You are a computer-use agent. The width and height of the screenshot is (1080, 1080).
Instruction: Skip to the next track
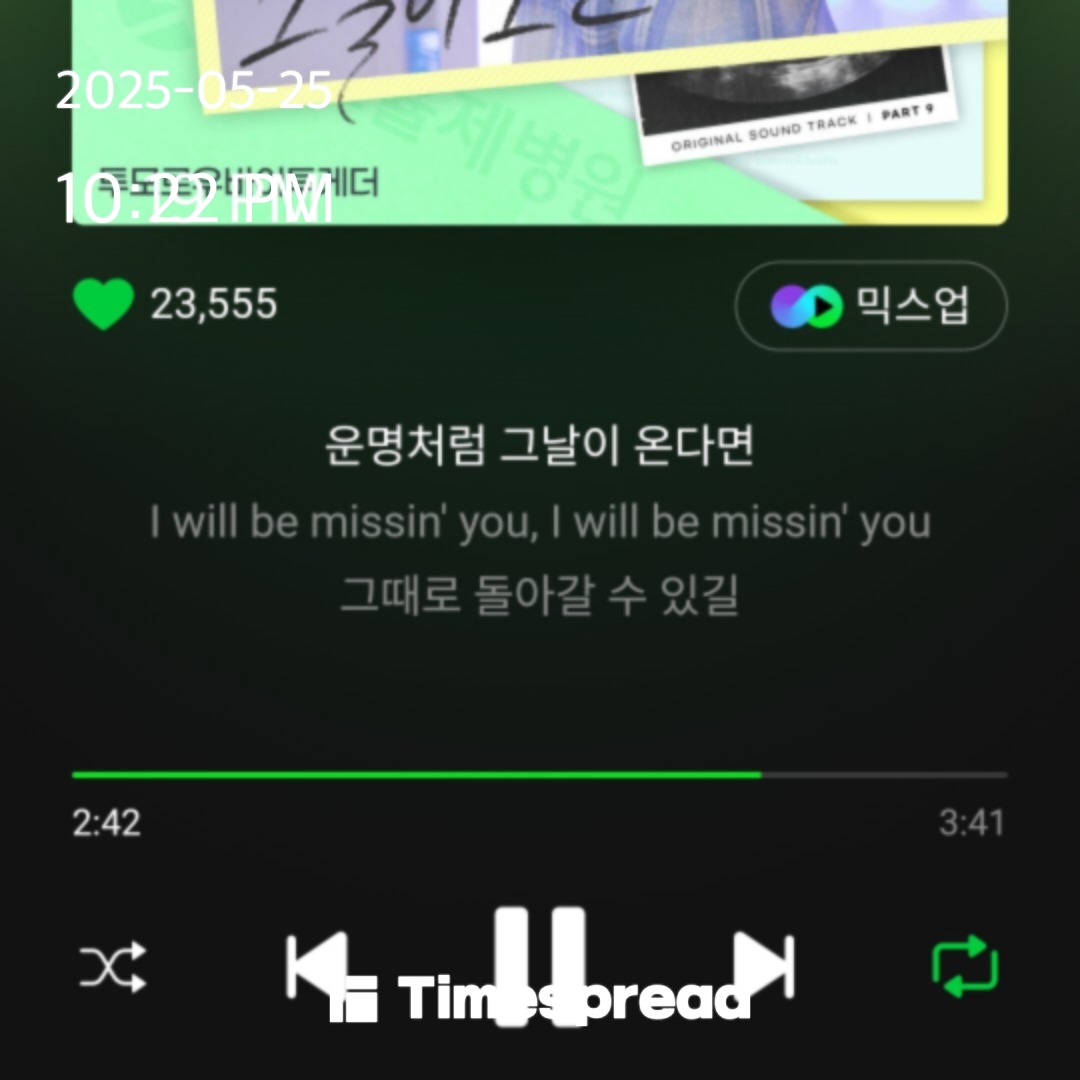point(763,964)
